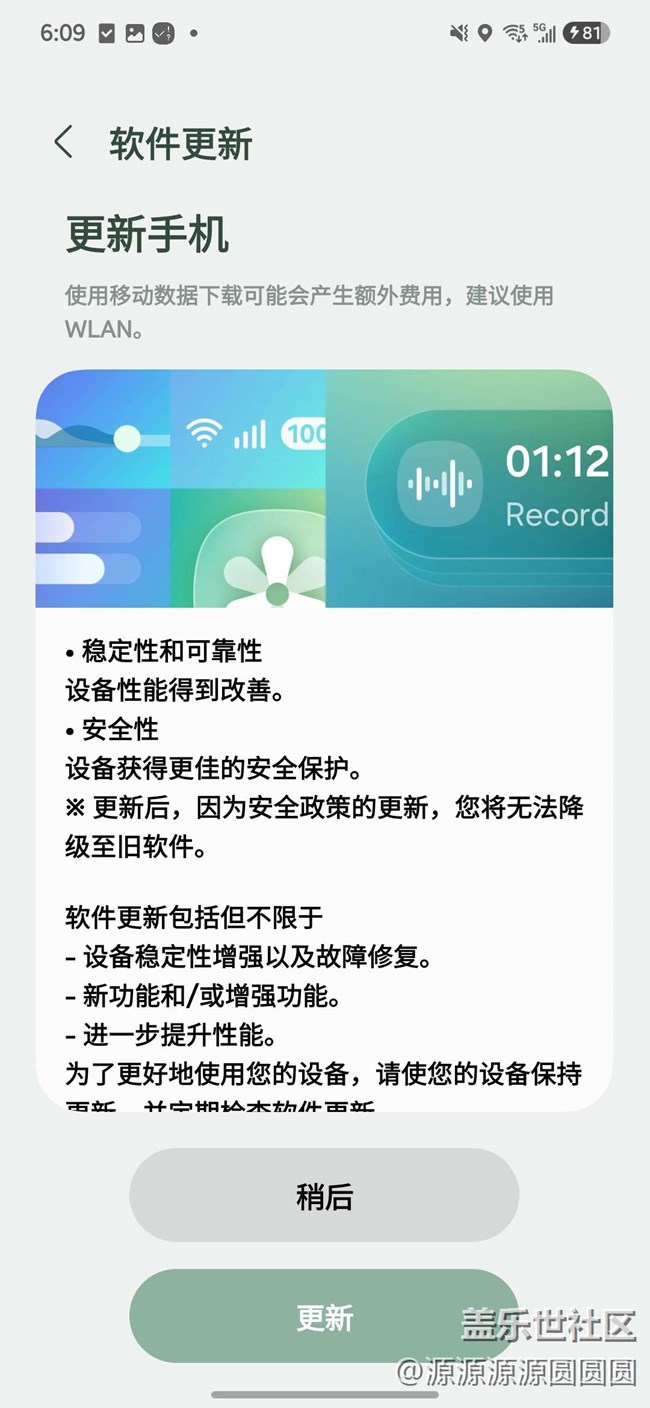This screenshot has width=650, height=1408.
Task: Tap the 稍后 button to postpone the update
Action: 324,1196
